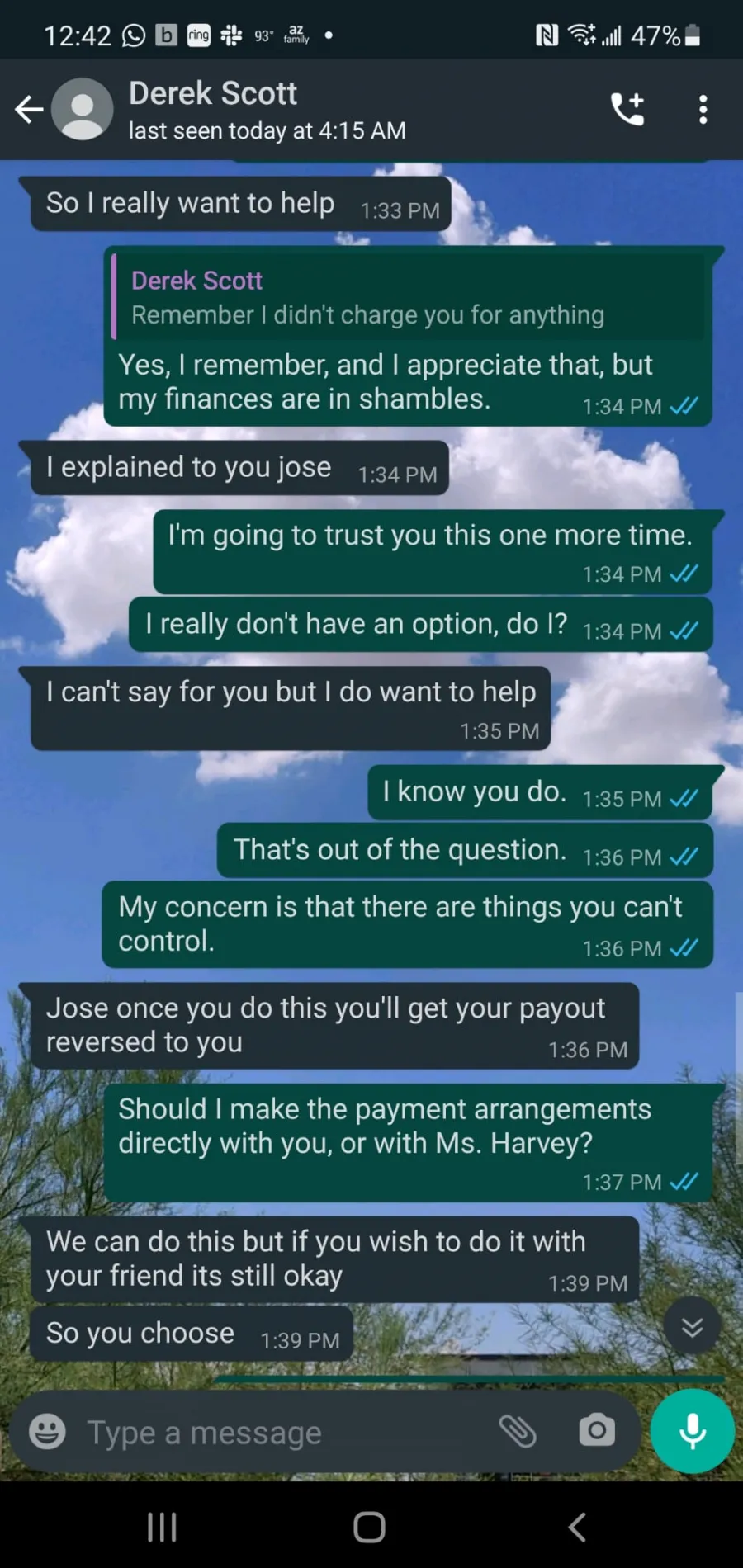Attach a file with the paperclip
Image resolution: width=743 pixels, height=1568 pixels.
(518, 1431)
